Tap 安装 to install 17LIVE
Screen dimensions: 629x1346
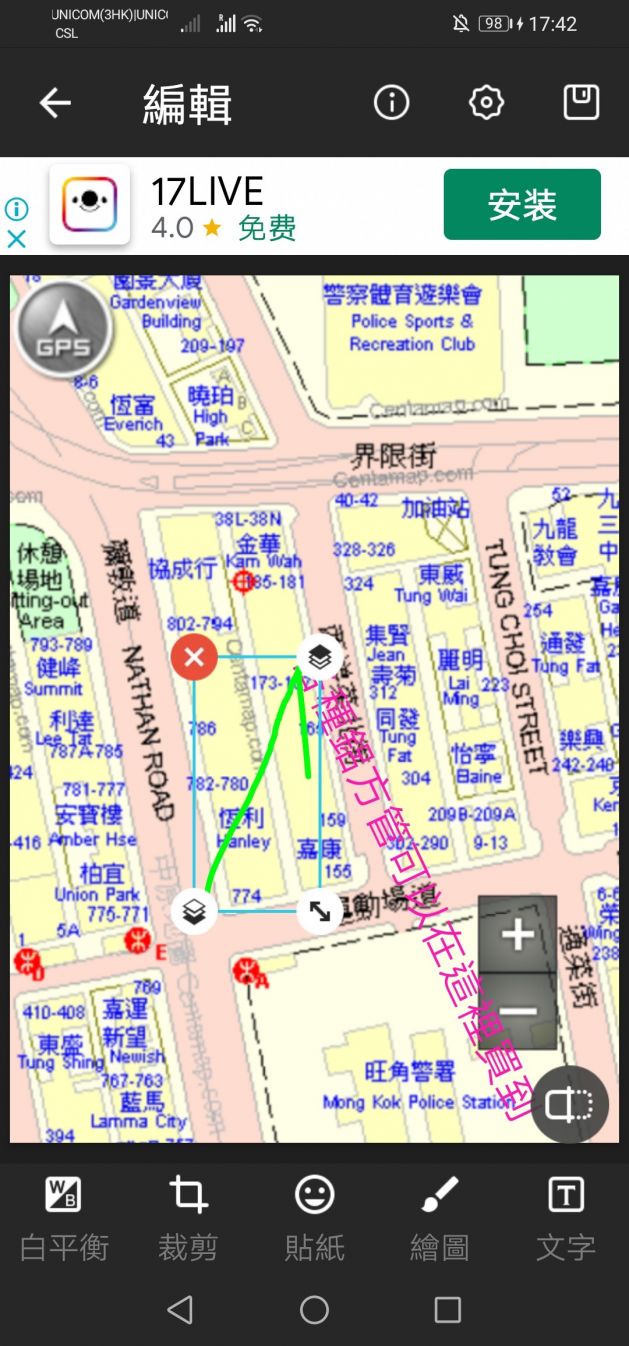pos(522,205)
